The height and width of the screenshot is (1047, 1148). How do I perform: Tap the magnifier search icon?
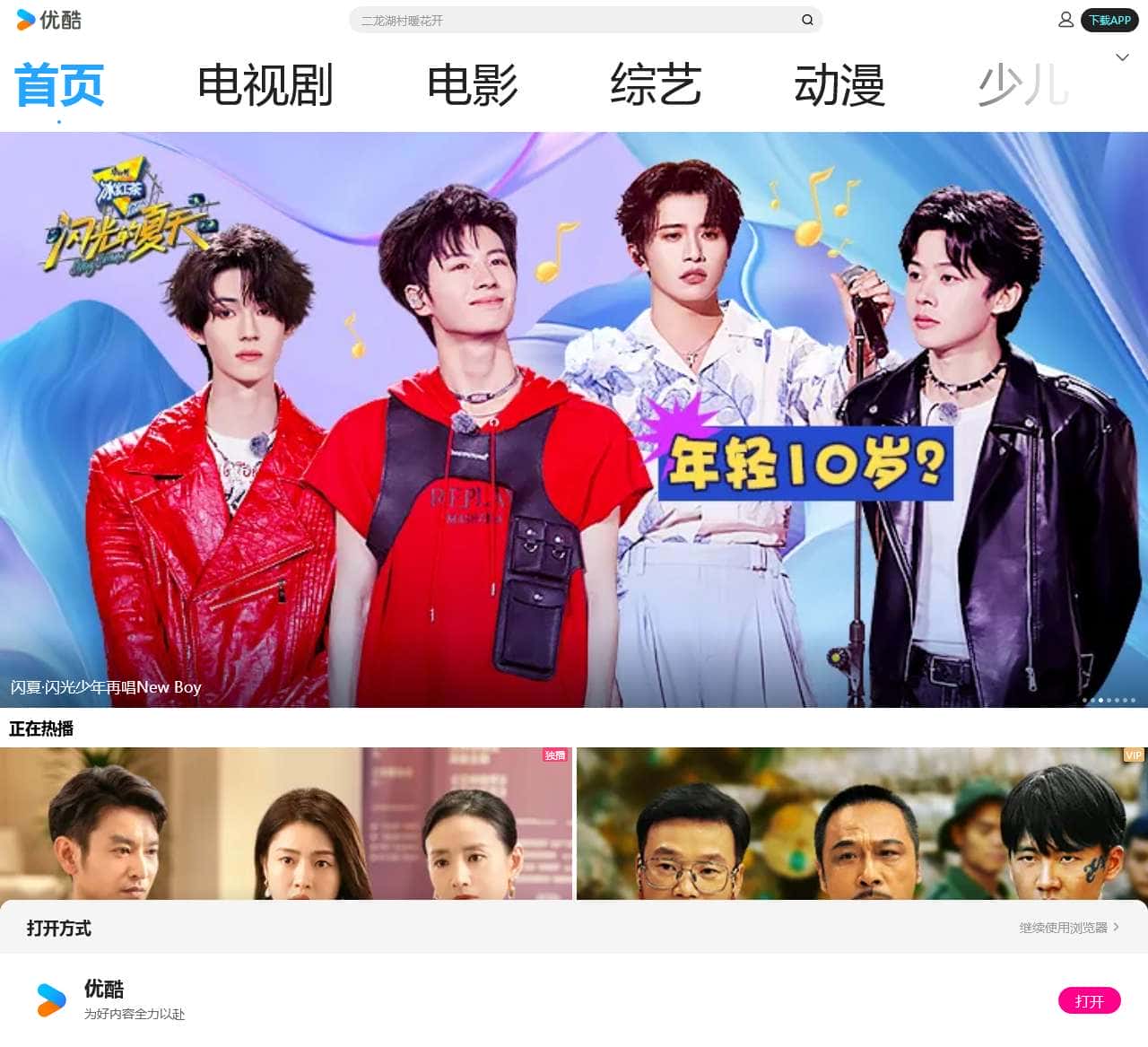tap(807, 20)
